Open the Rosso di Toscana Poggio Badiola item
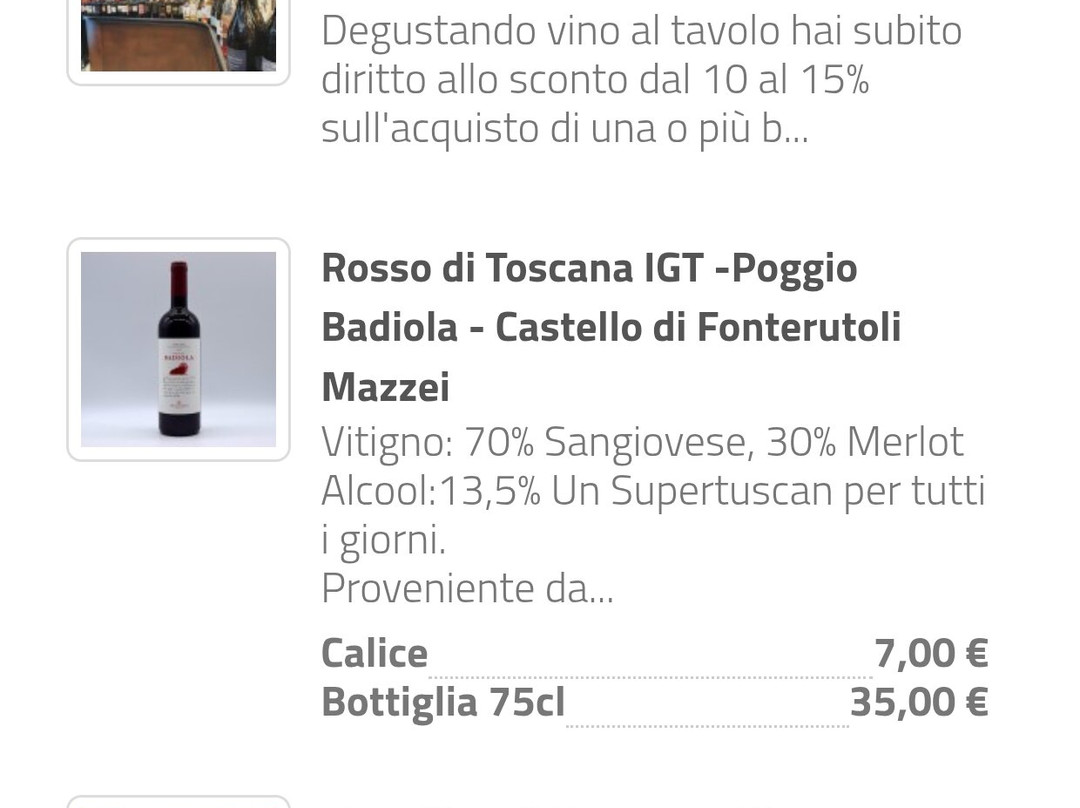Screen dimensions: 1080x808 point(611,327)
